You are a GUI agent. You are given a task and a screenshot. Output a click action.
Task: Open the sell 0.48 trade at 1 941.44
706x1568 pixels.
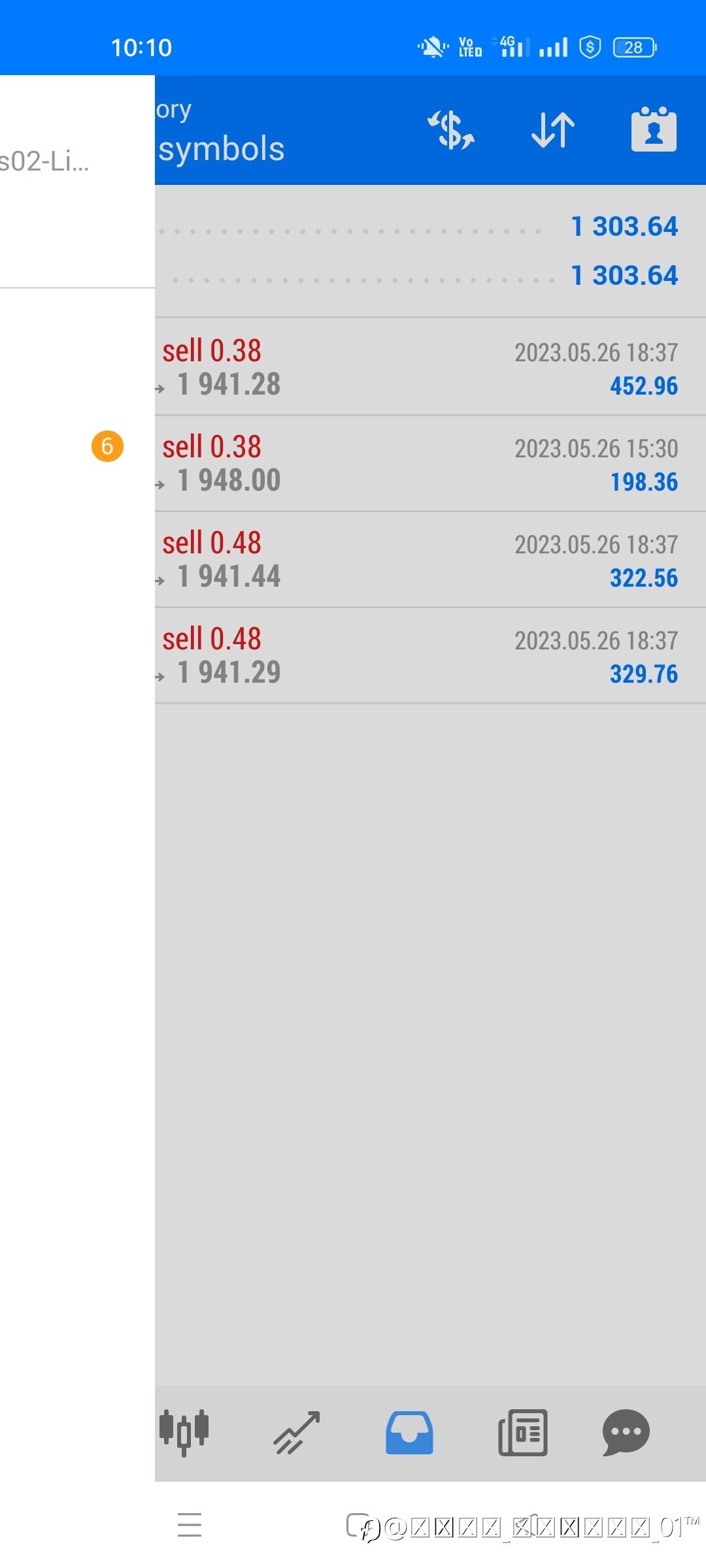(430, 559)
